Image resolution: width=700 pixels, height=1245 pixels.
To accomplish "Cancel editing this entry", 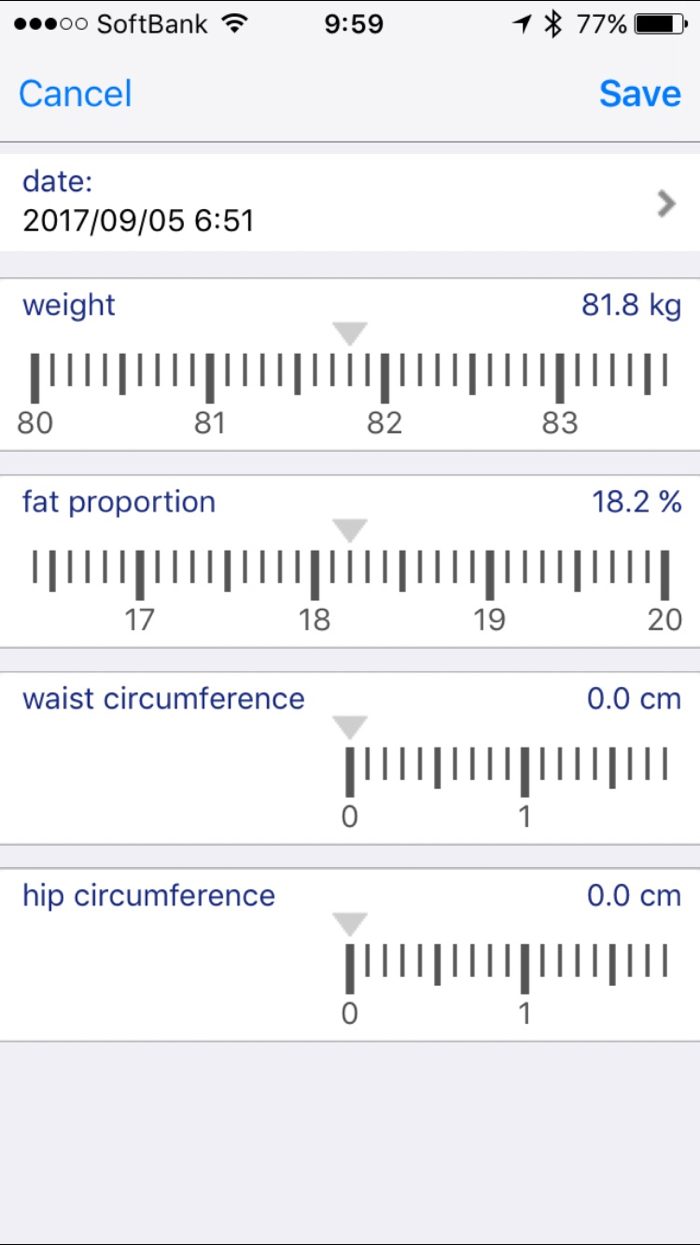I will coord(75,94).
